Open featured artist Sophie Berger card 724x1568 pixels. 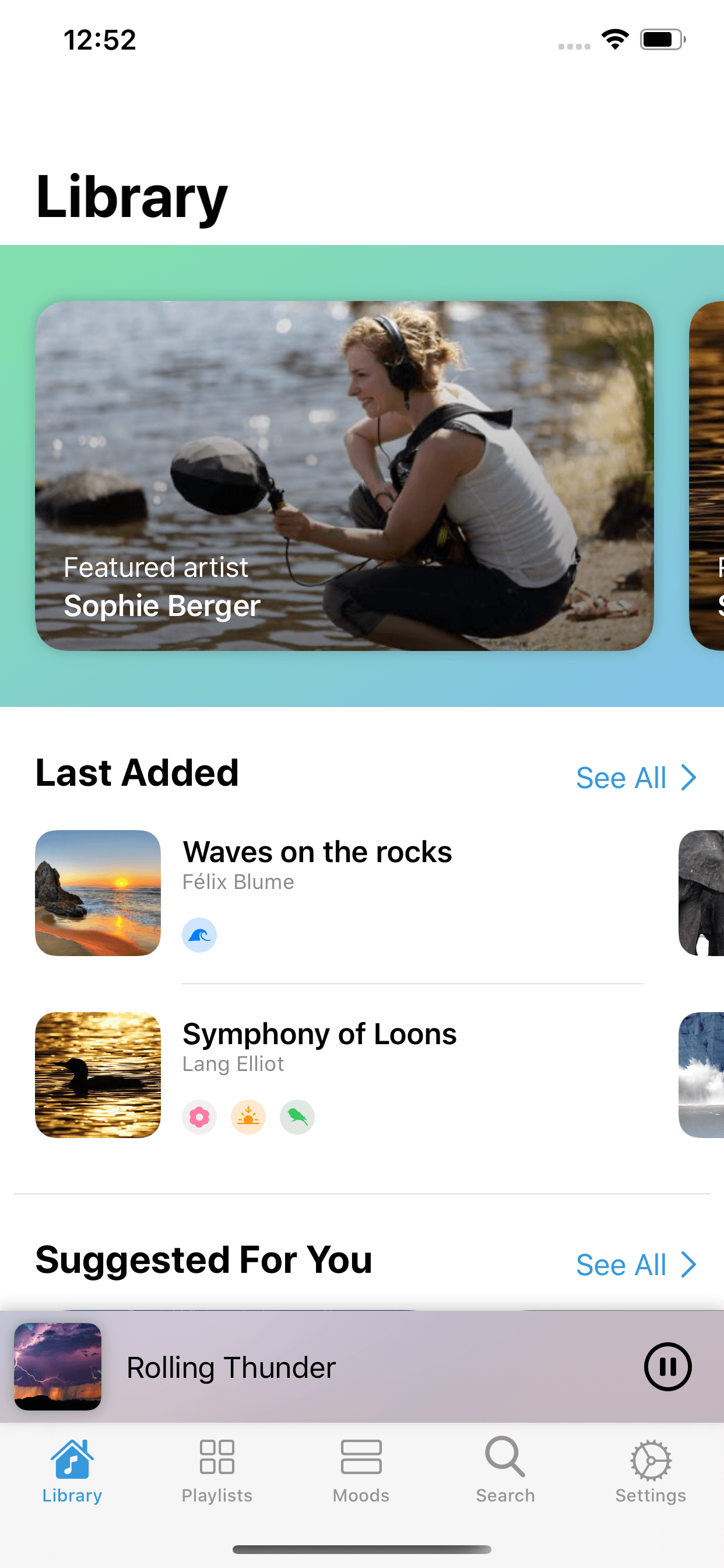tap(344, 475)
